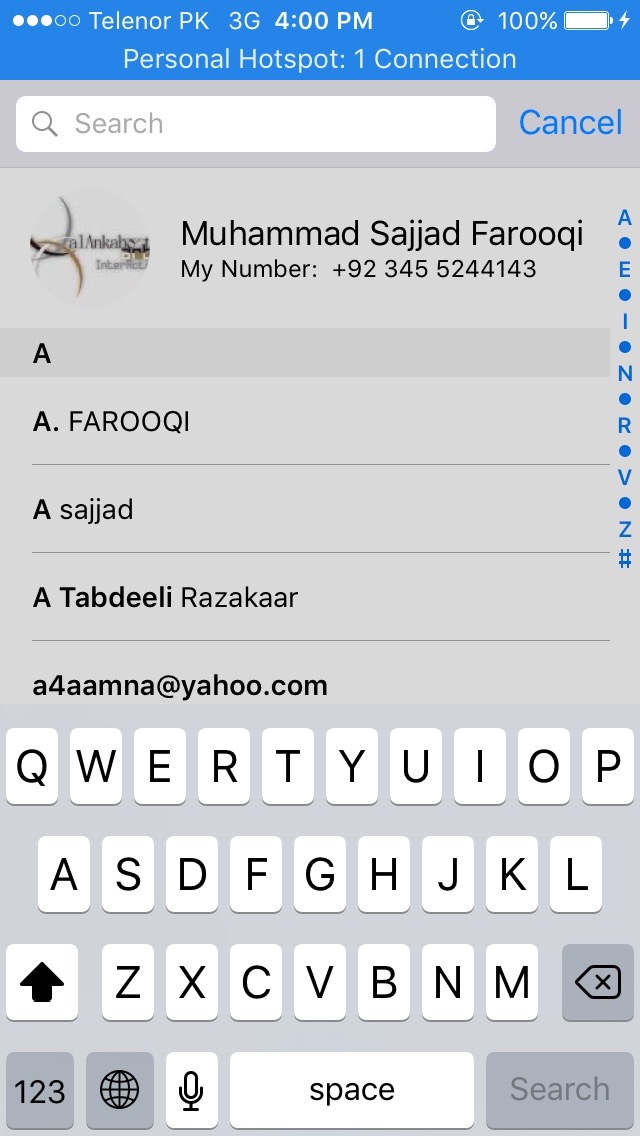Cancel the contact search
The height and width of the screenshot is (1136, 640).
[x=570, y=123]
